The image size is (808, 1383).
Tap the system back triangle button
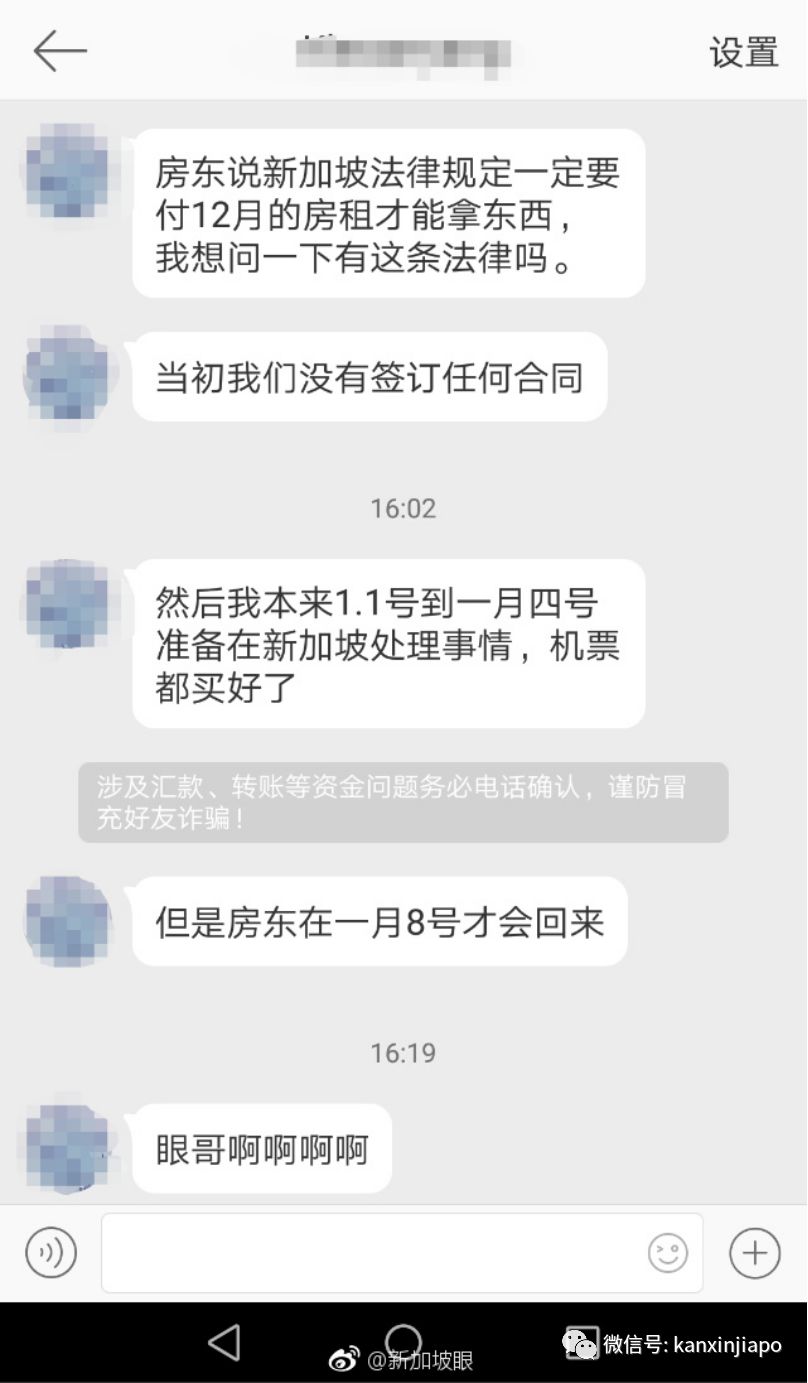click(x=224, y=1342)
